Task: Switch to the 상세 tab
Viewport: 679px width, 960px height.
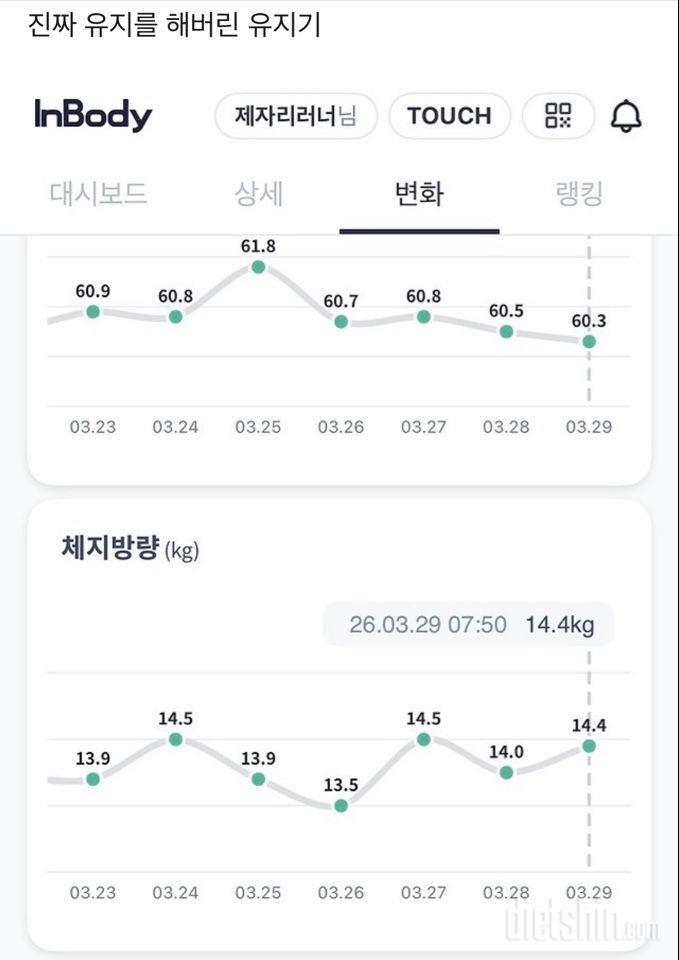Action: pyautogui.click(x=259, y=193)
